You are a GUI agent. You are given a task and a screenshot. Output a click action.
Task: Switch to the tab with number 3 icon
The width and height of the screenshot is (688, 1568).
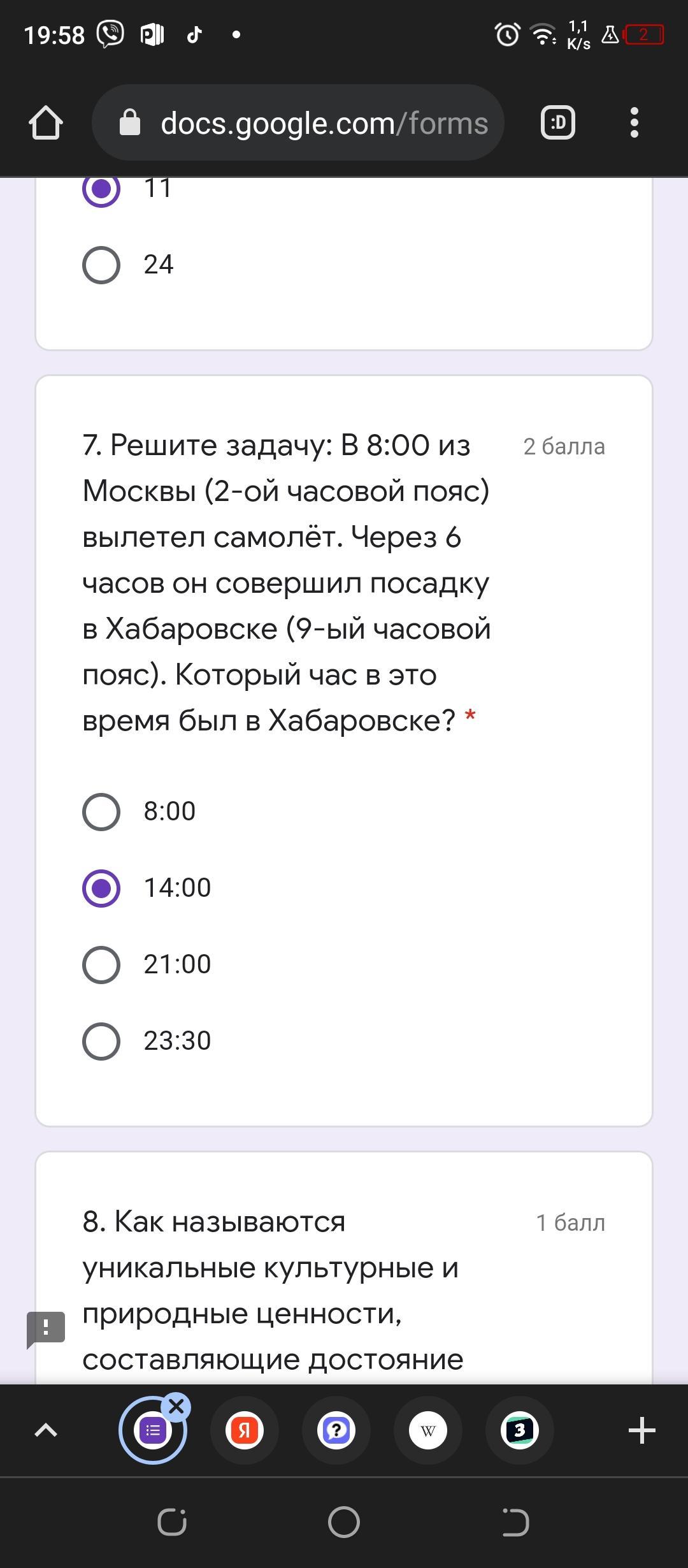(x=520, y=1431)
